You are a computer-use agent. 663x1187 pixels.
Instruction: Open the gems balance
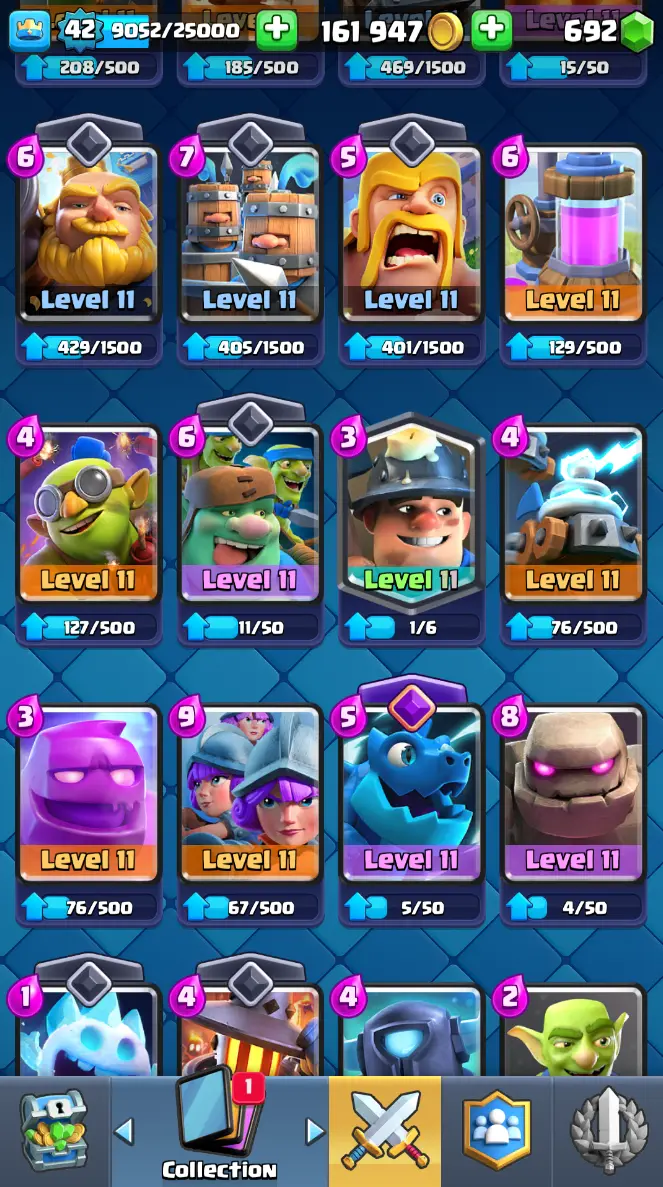tap(606, 31)
